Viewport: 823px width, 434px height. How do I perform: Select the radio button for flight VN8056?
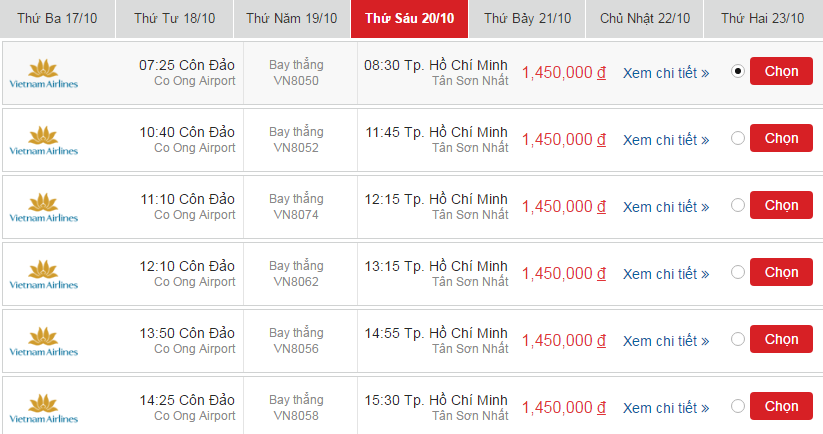[x=738, y=339]
